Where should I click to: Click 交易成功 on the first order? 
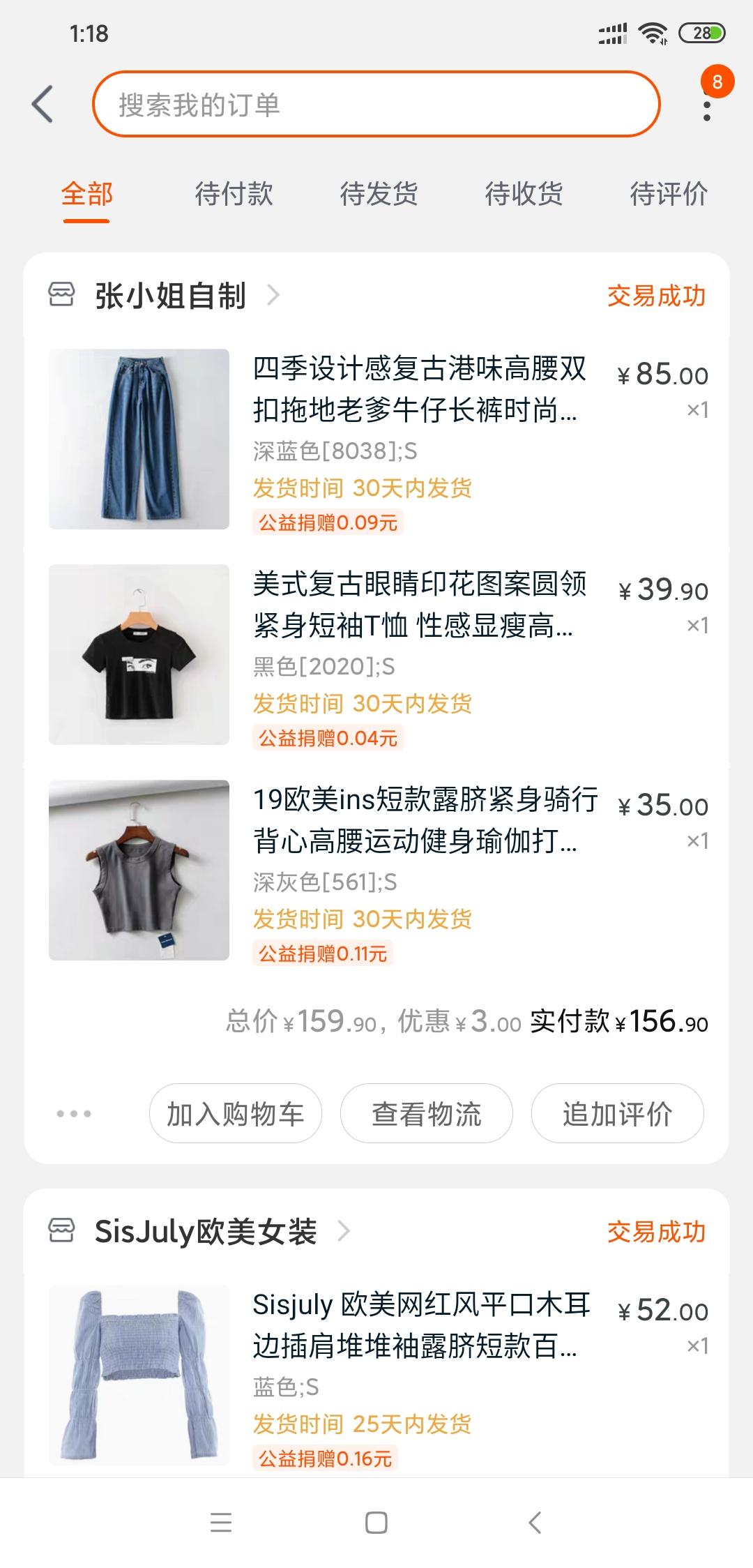[656, 296]
